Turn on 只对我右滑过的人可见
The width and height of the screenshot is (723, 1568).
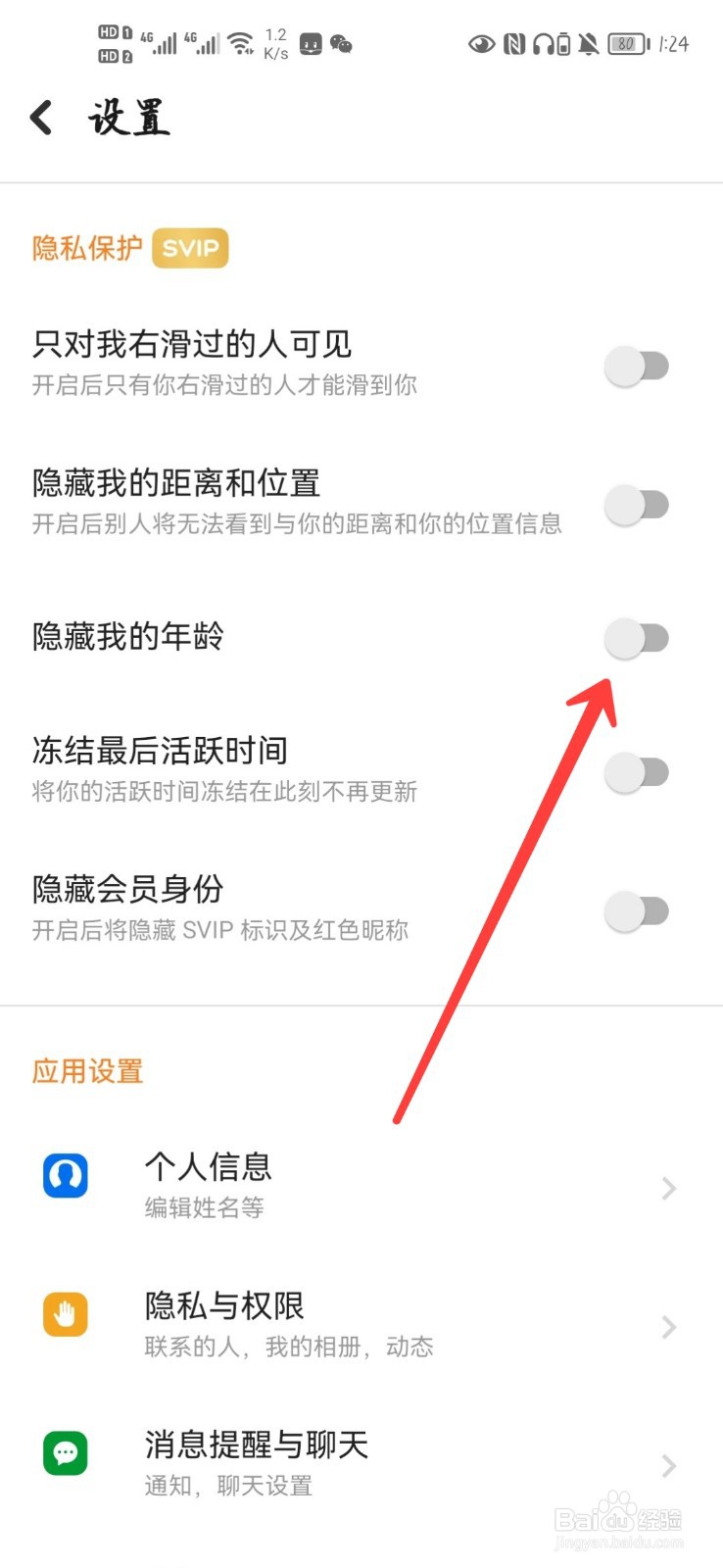(x=636, y=365)
